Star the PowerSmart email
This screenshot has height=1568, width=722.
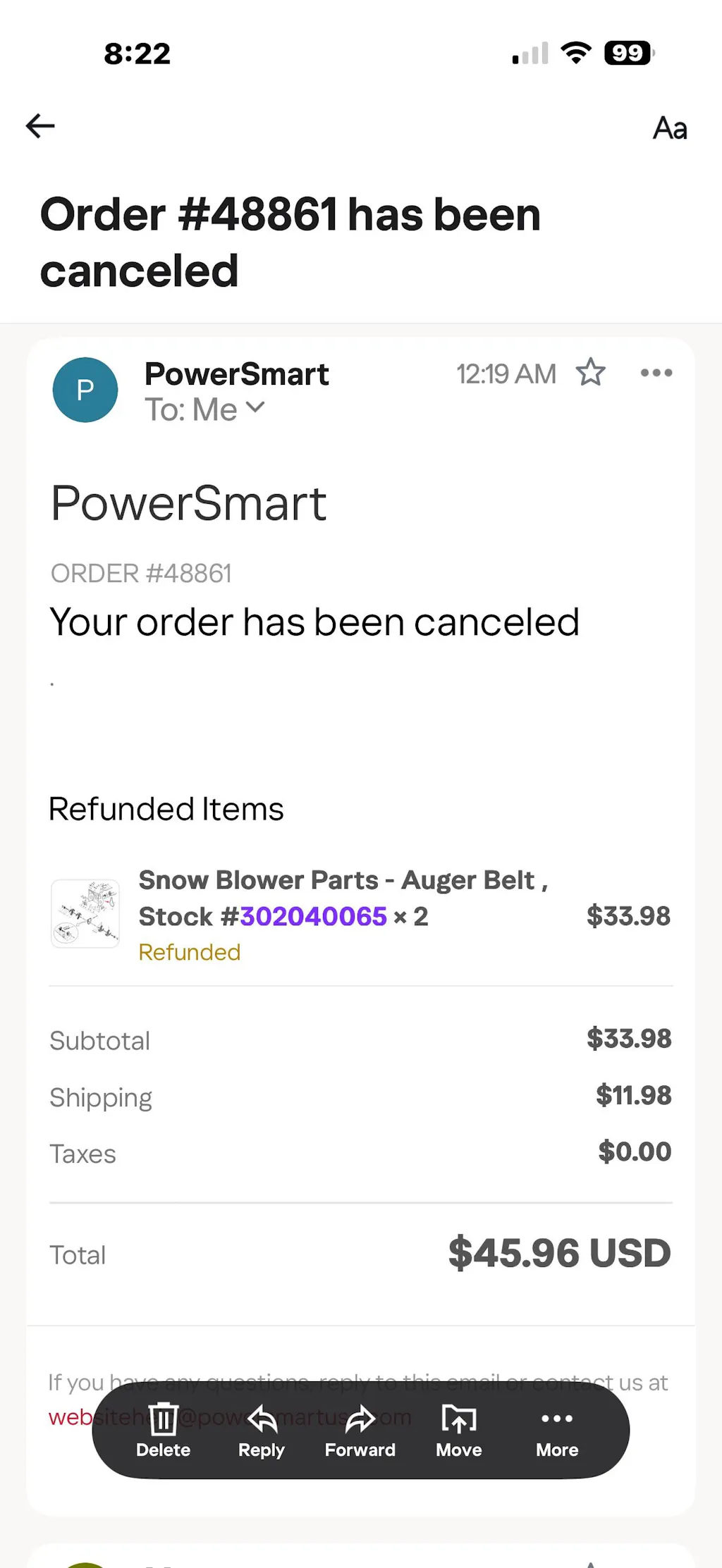590,373
